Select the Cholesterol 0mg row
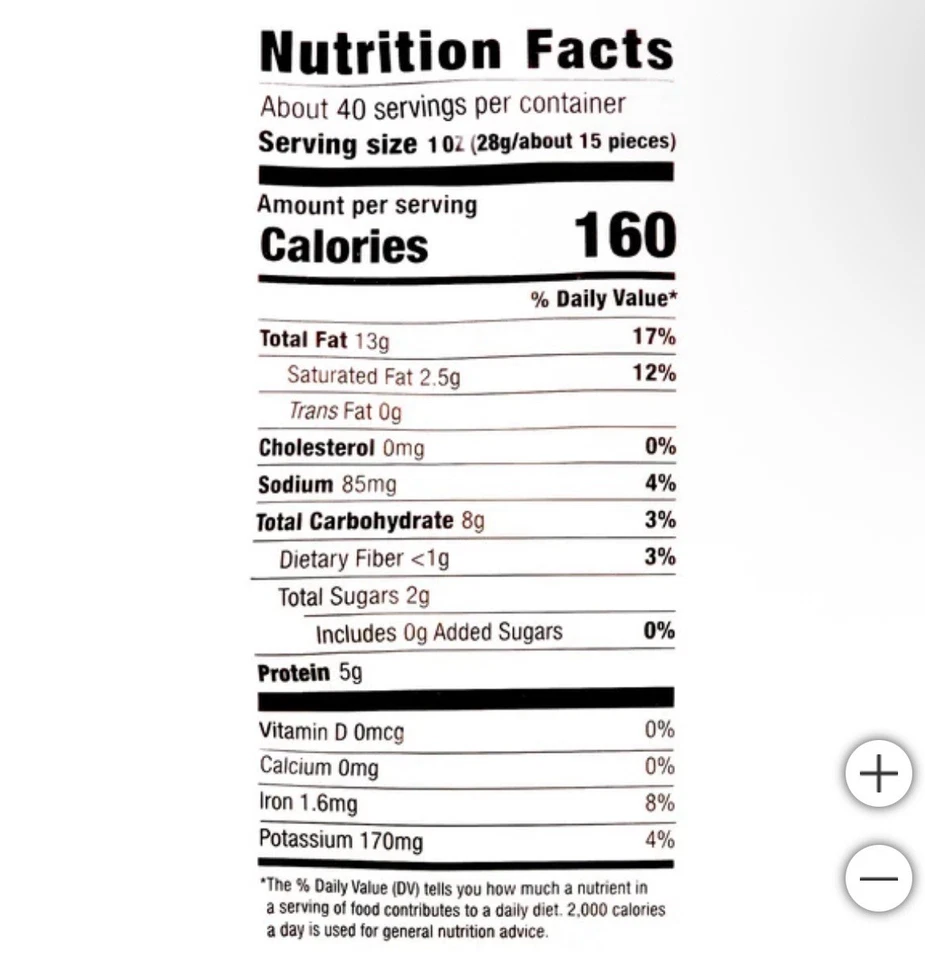Viewport: 925px width, 960px height. coord(340,448)
